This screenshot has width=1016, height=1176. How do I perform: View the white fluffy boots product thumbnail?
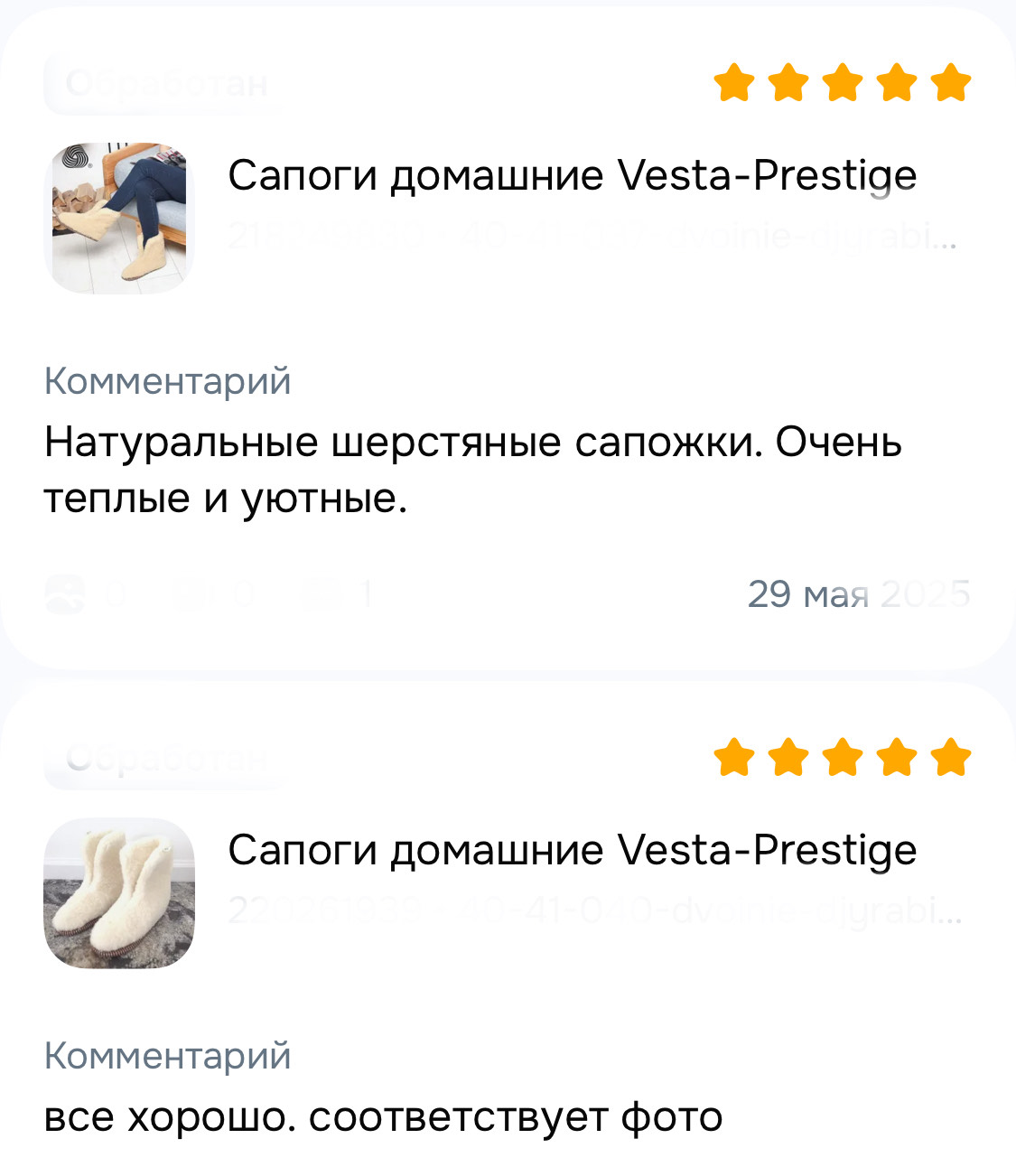point(119,892)
